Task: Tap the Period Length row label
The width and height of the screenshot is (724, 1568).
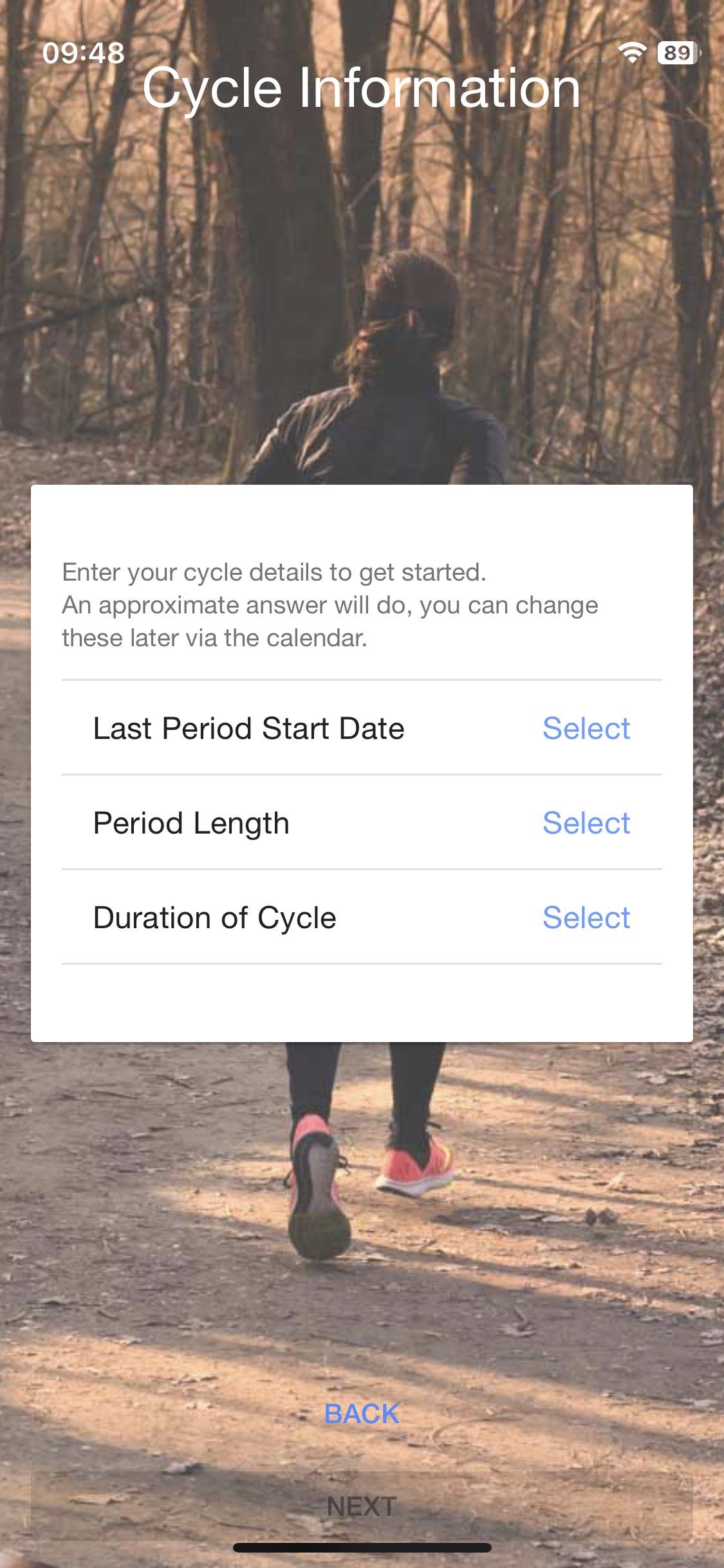Action: [x=190, y=823]
